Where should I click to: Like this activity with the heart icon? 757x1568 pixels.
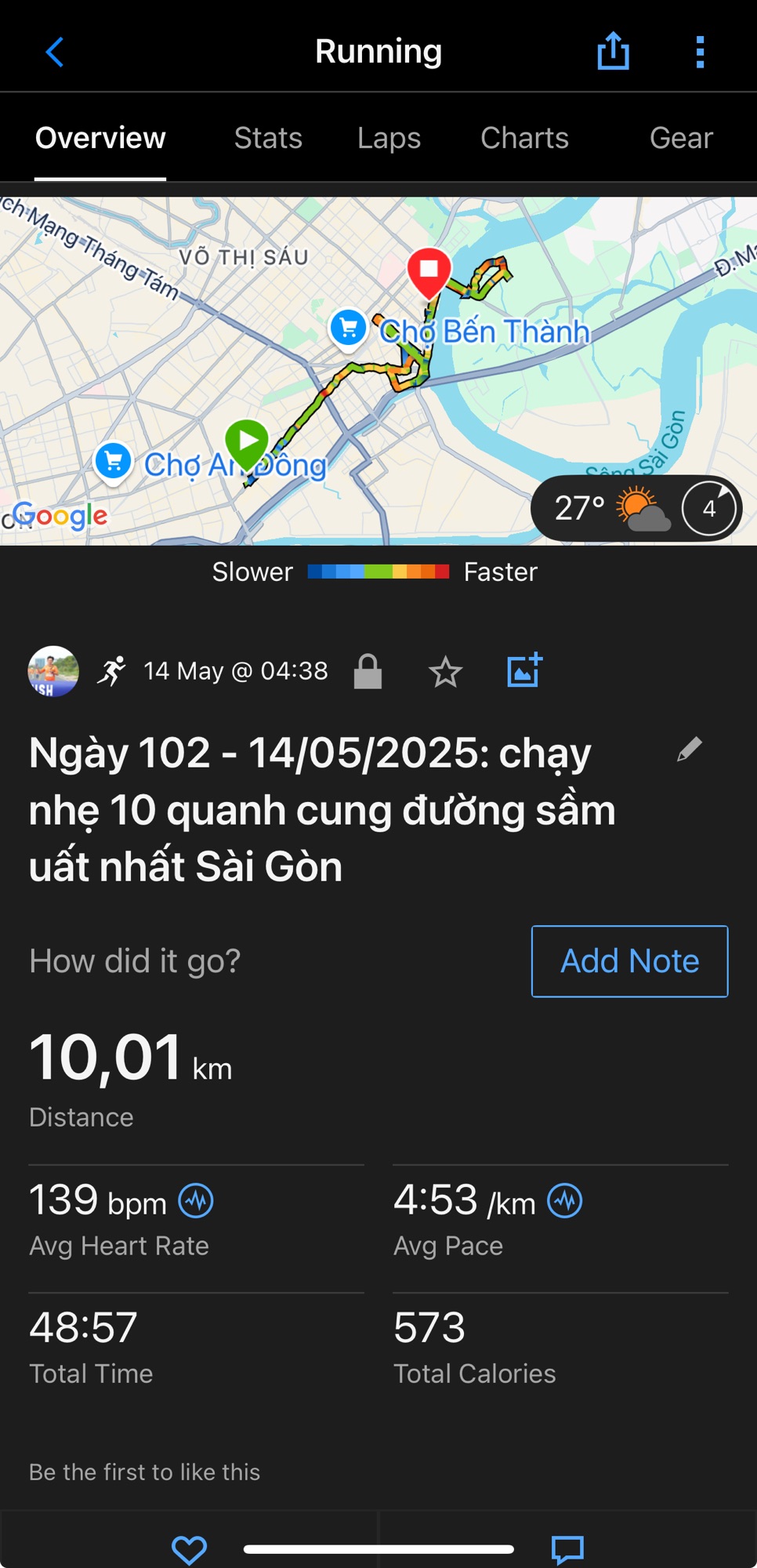pyautogui.click(x=189, y=1545)
